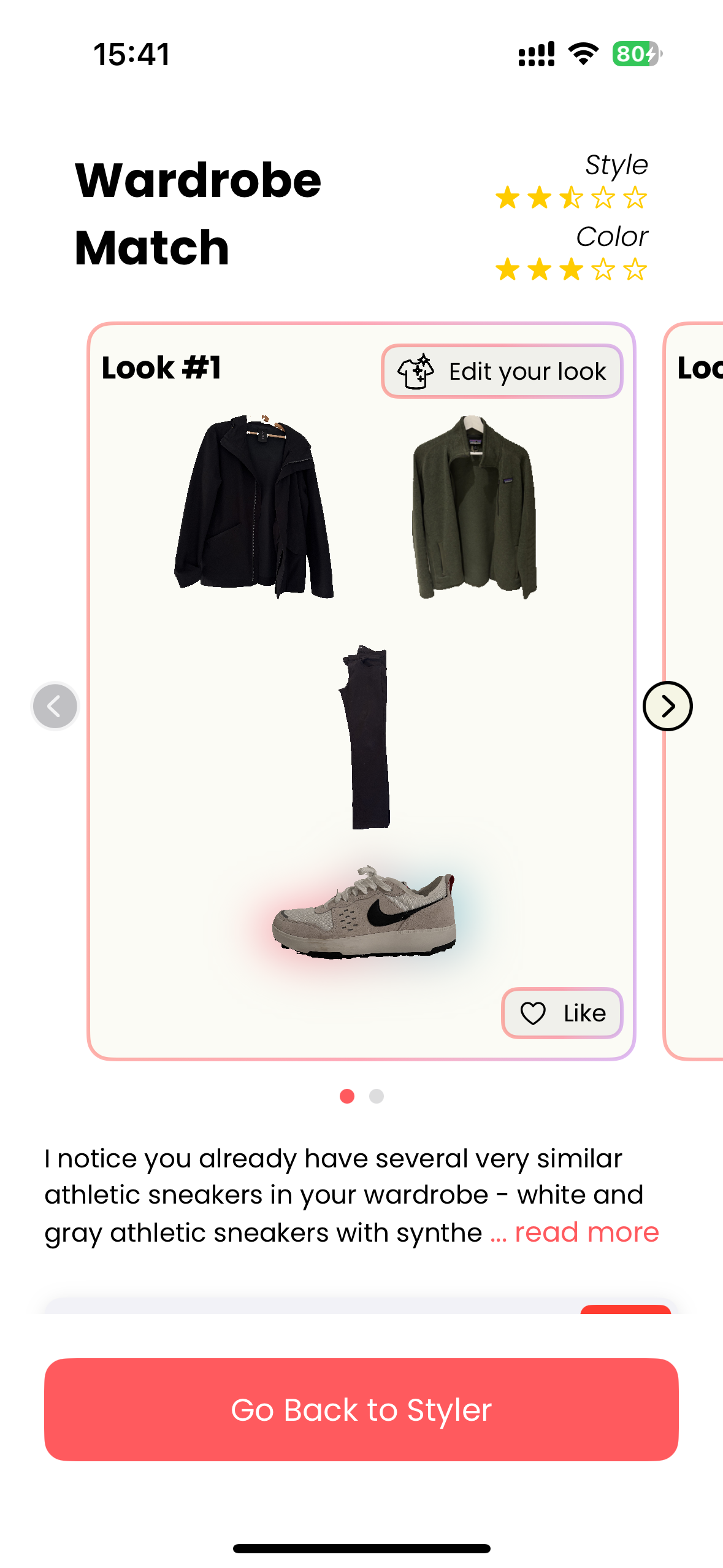This screenshot has height=1568, width=723.
Task: Tap the heart icon next to Like
Action: (532, 1013)
